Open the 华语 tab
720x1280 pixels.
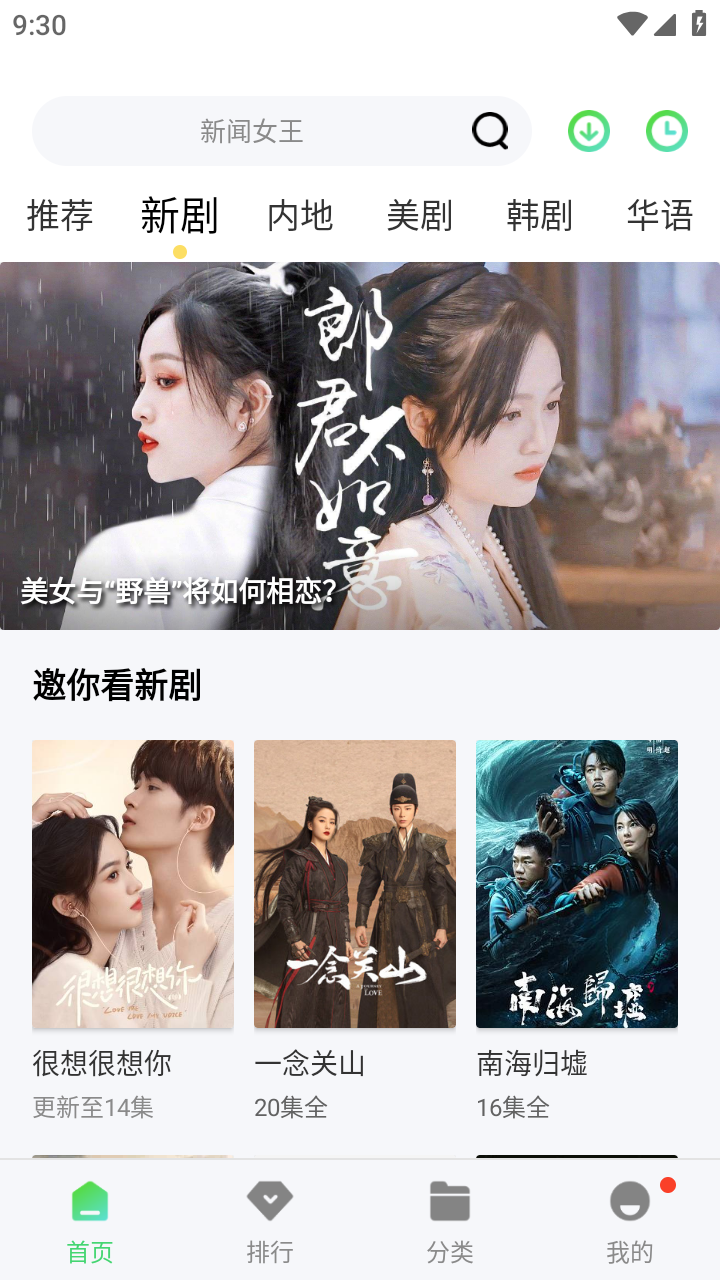point(660,215)
